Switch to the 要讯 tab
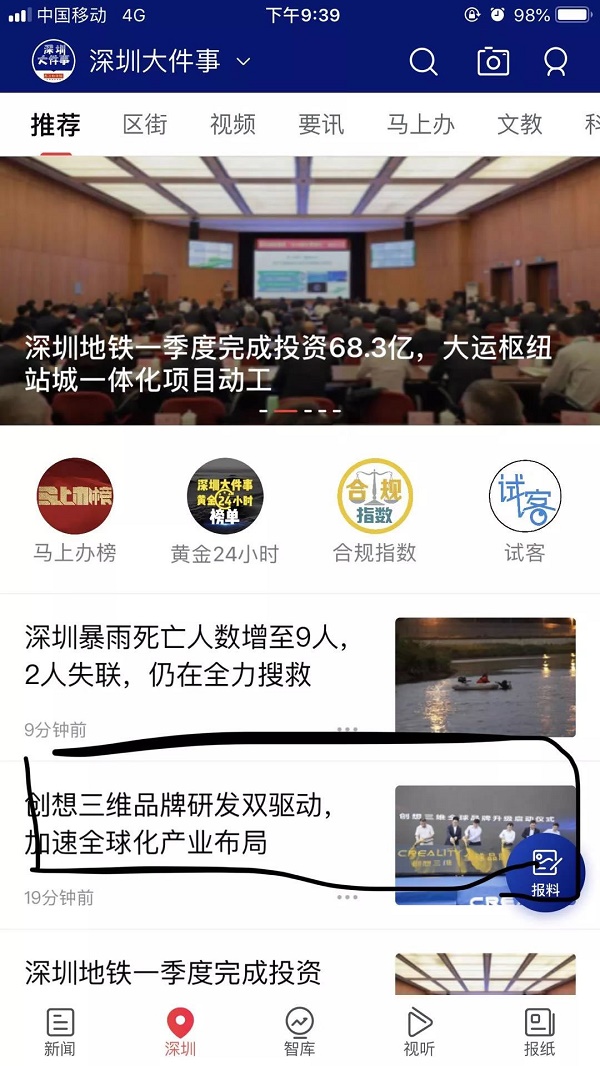The image size is (600, 1066). point(321,124)
